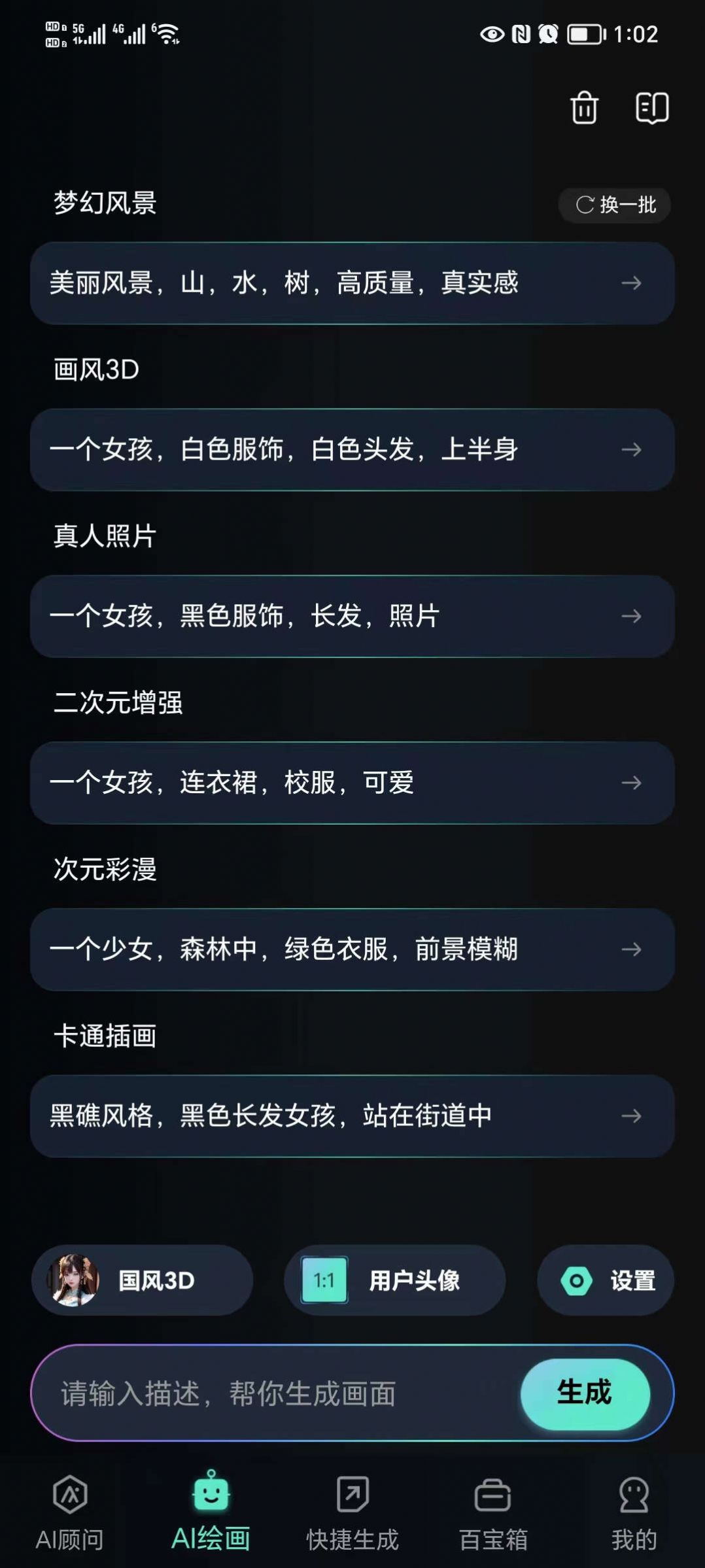The width and height of the screenshot is (705, 1568).
Task: Open the 我的 profile tab
Action: tap(634, 1510)
